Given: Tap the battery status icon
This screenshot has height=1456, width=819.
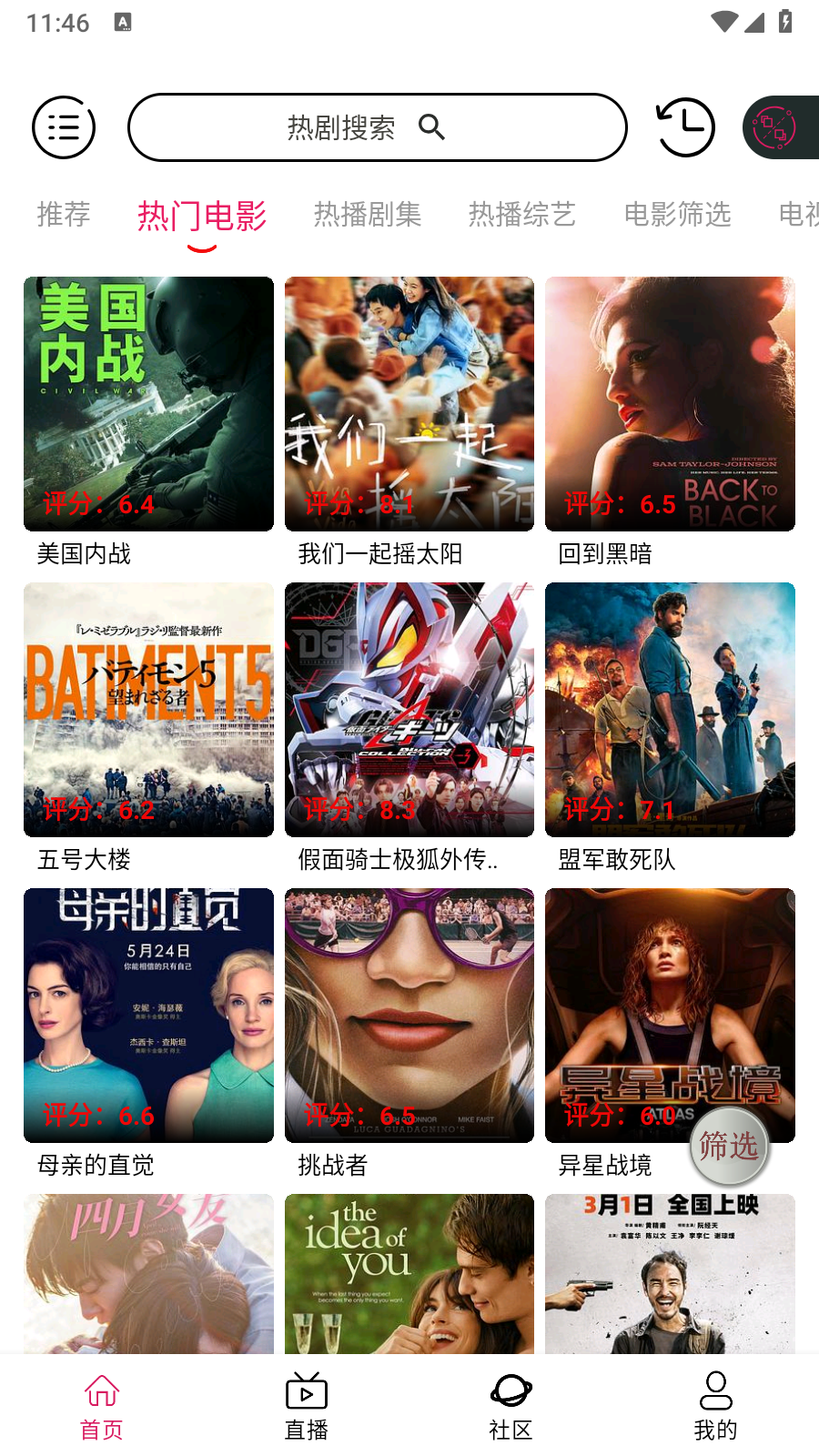Looking at the screenshot, I should [786, 22].
